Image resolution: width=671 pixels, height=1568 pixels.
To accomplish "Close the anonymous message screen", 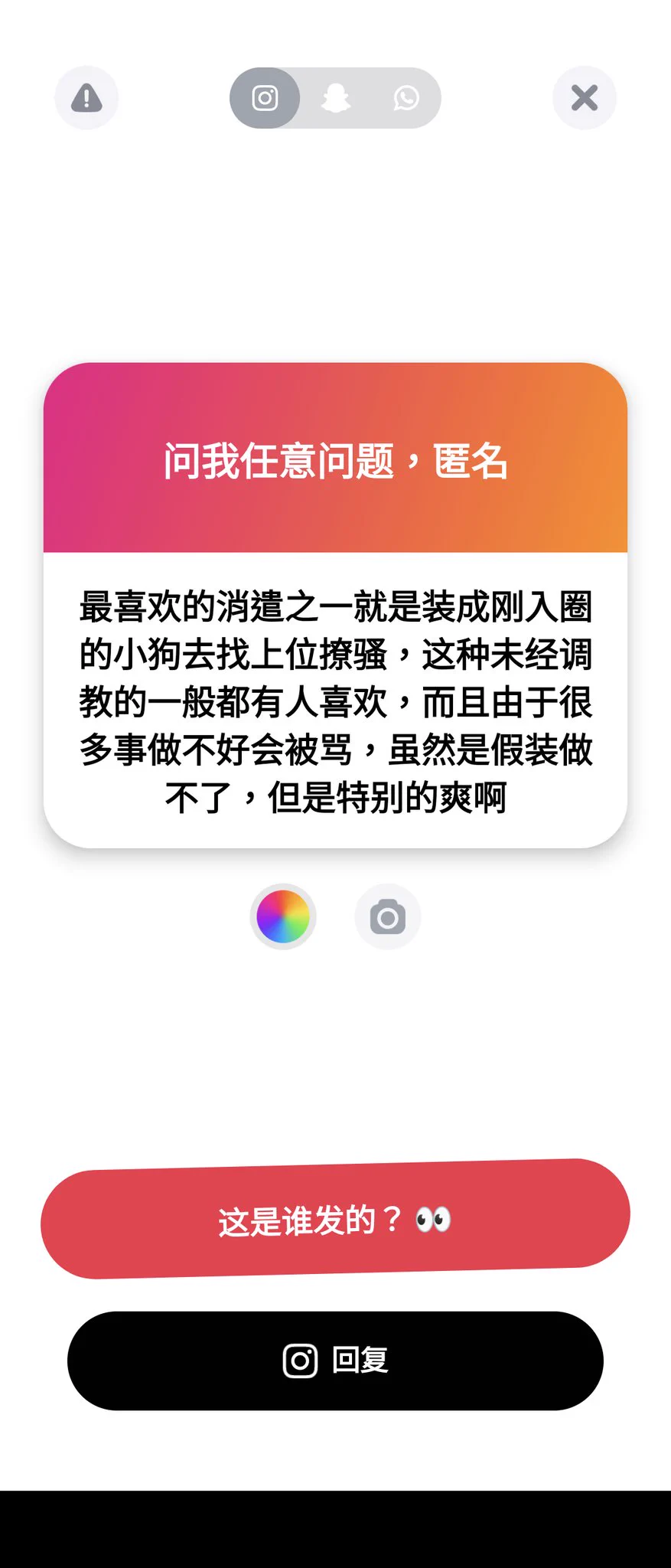I will click(x=585, y=98).
